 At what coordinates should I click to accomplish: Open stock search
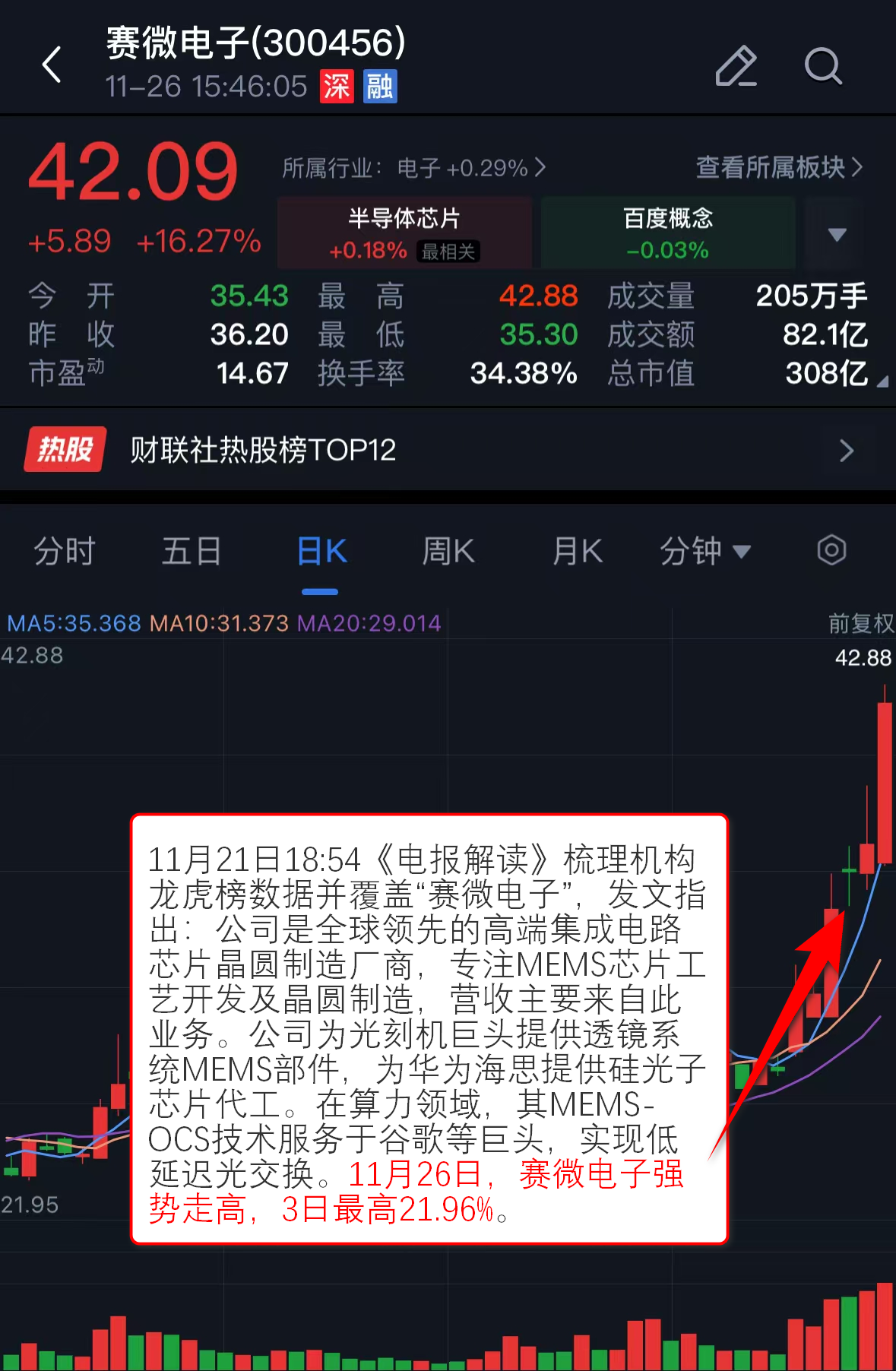[x=823, y=66]
